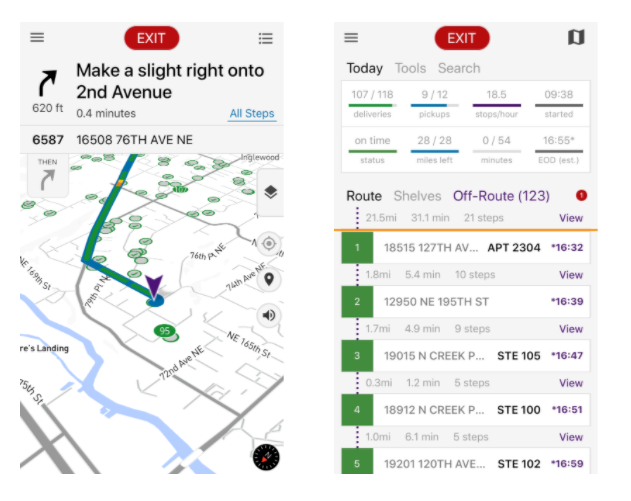Tap the All Steps link
631x501 pixels.
tap(252, 113)
